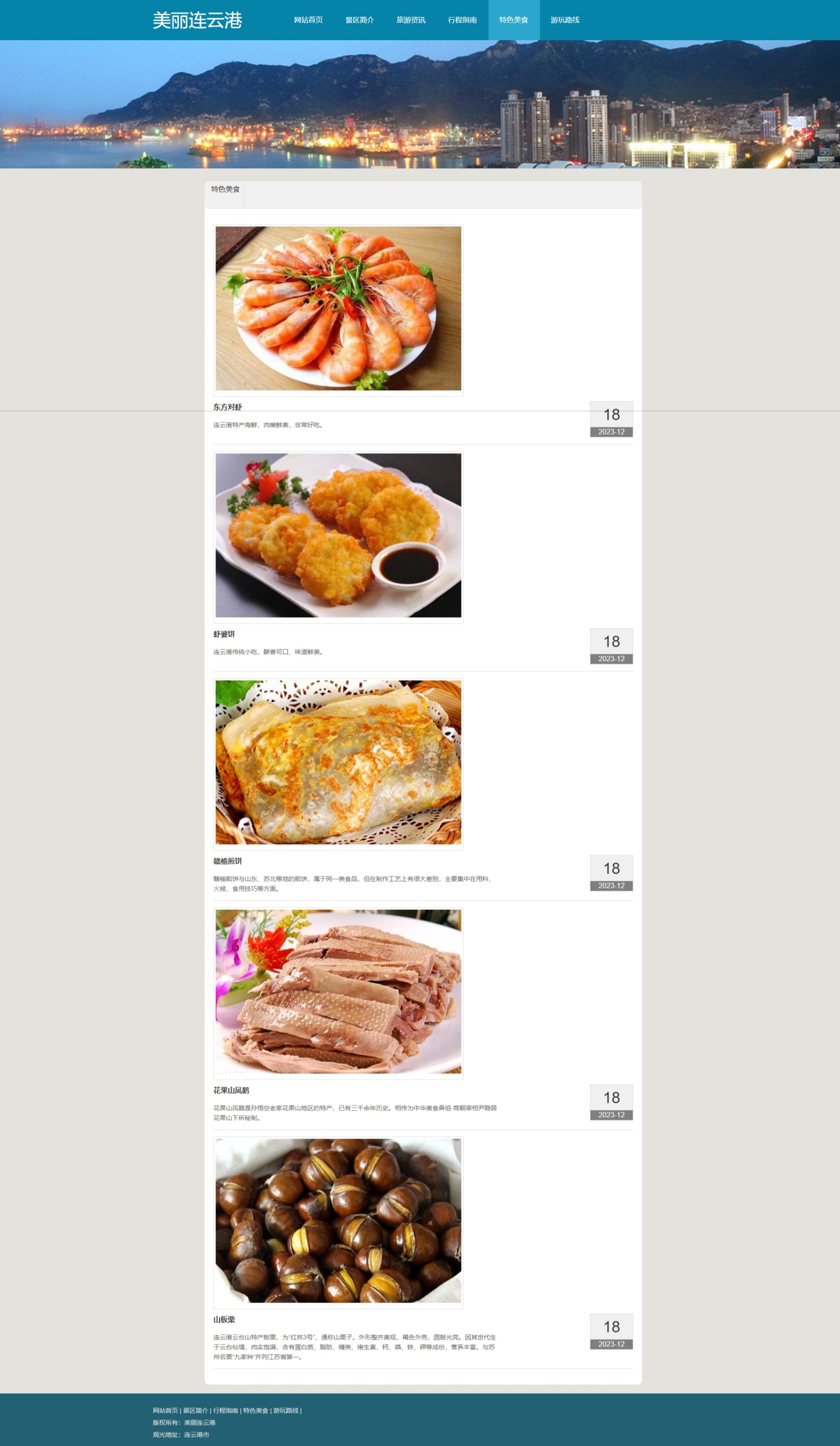The height and width of the screenshot is (1446, 840).
Task: View the 虾婆饼 food picture
Action: tap(338, 535)
